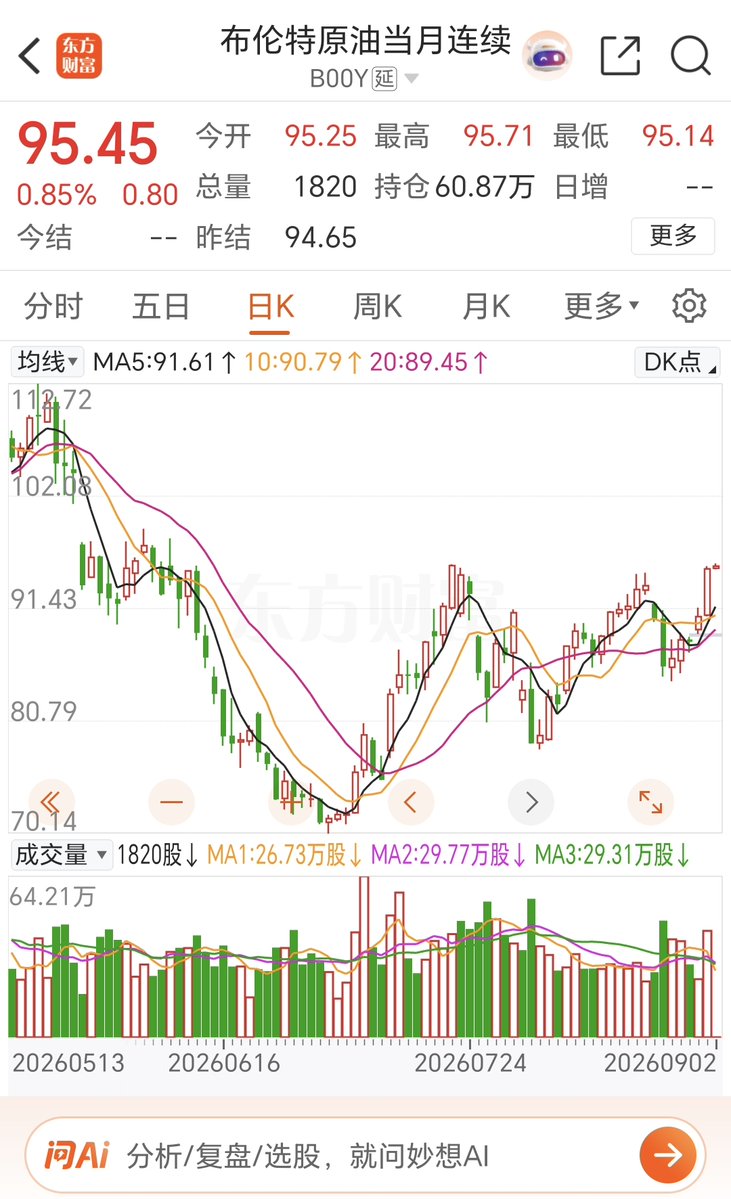Open the AI robot assistant icon
The width and height of the screenshot is (731, 1199).
point(547,55)
